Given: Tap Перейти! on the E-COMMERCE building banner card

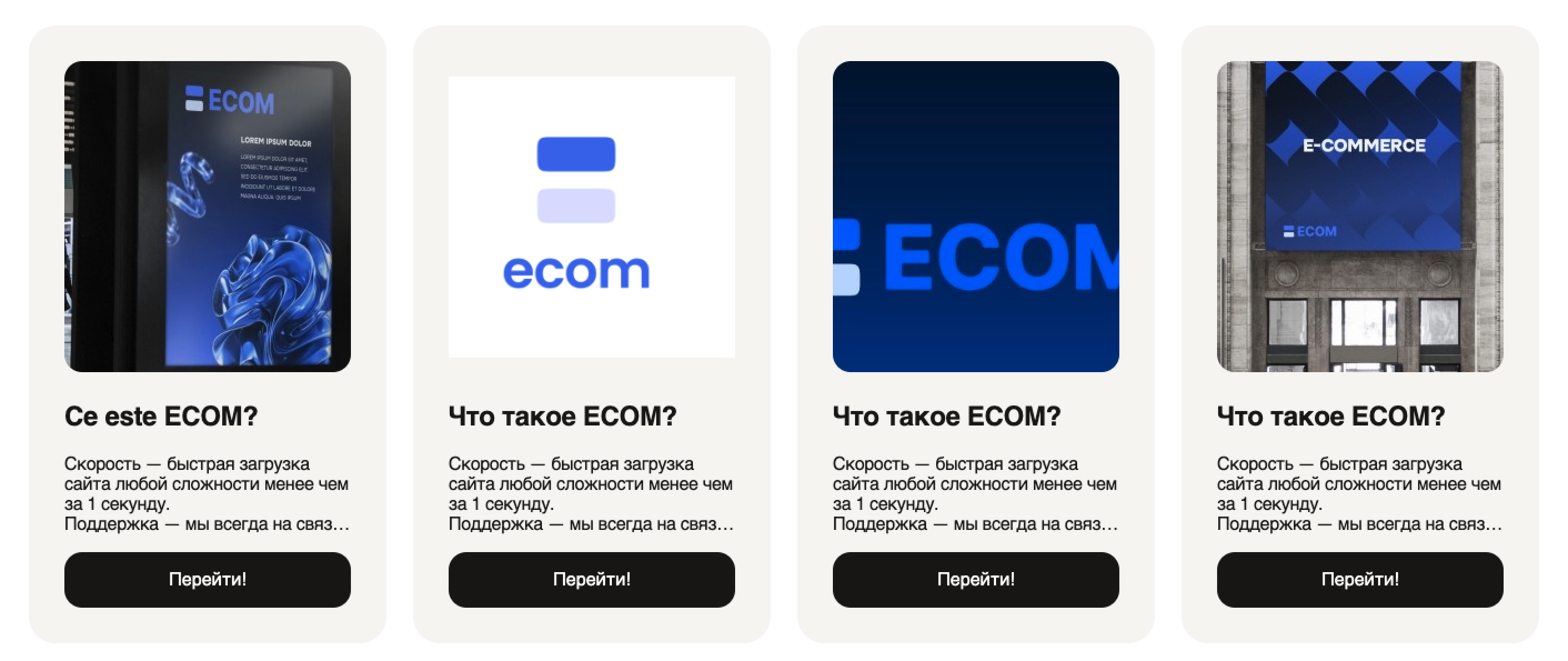Looking at the screenshot, I should coord(1359,579).
